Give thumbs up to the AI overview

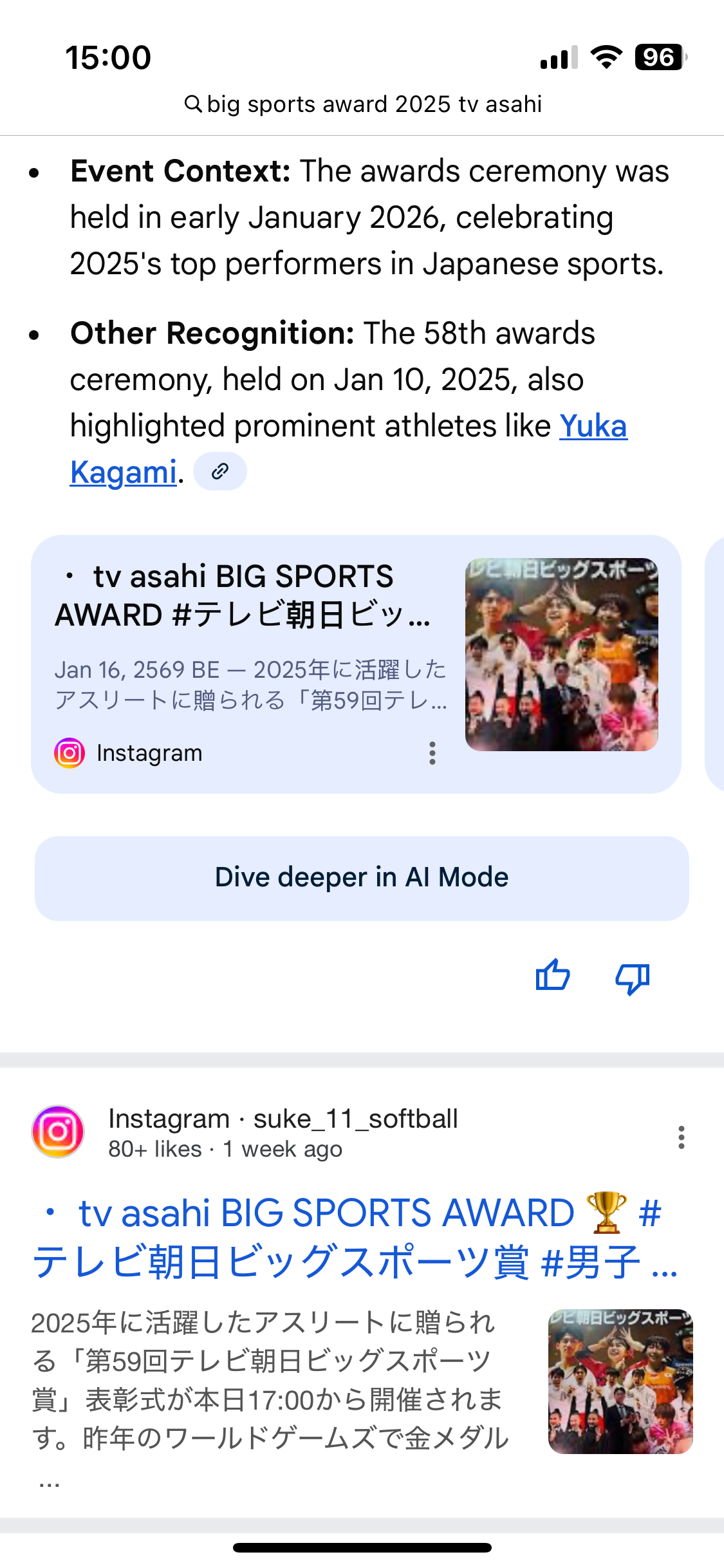point(553,976)
